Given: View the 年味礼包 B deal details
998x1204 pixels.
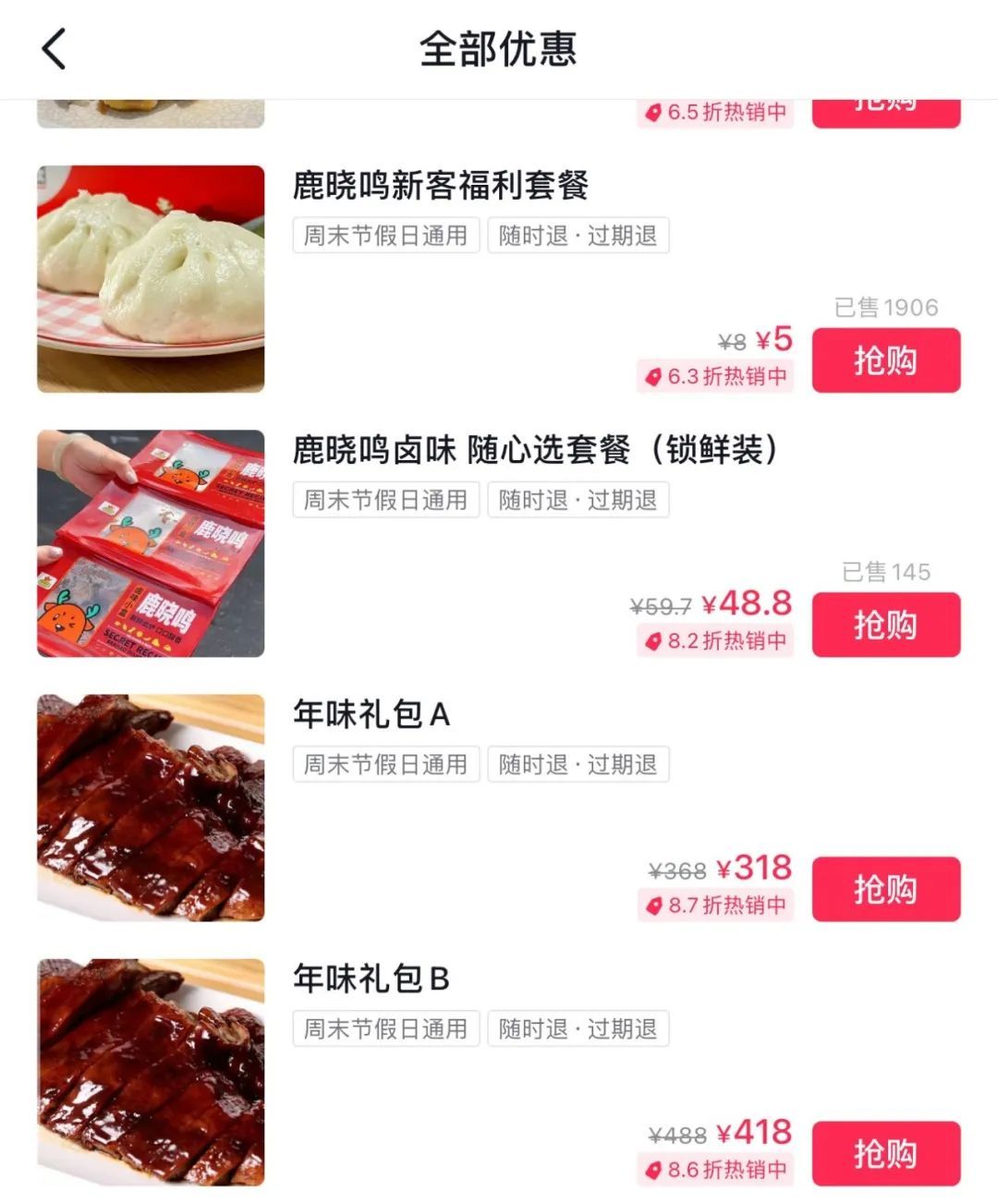Looking at the screenshot, I should 371,979.
